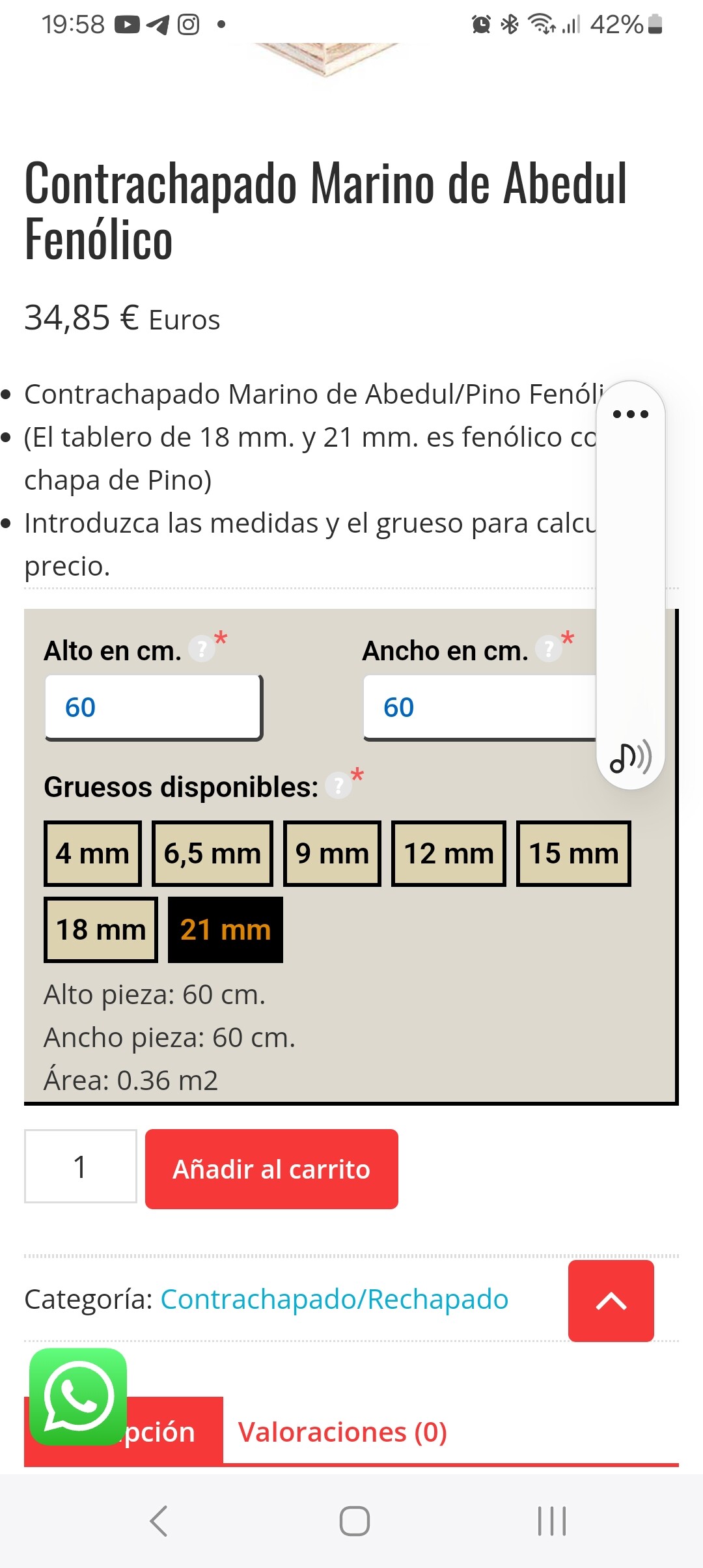Edit the Ancho en cm. field
The width and height of the screenshot is (703, 1568).
click(x=480, y=707)
